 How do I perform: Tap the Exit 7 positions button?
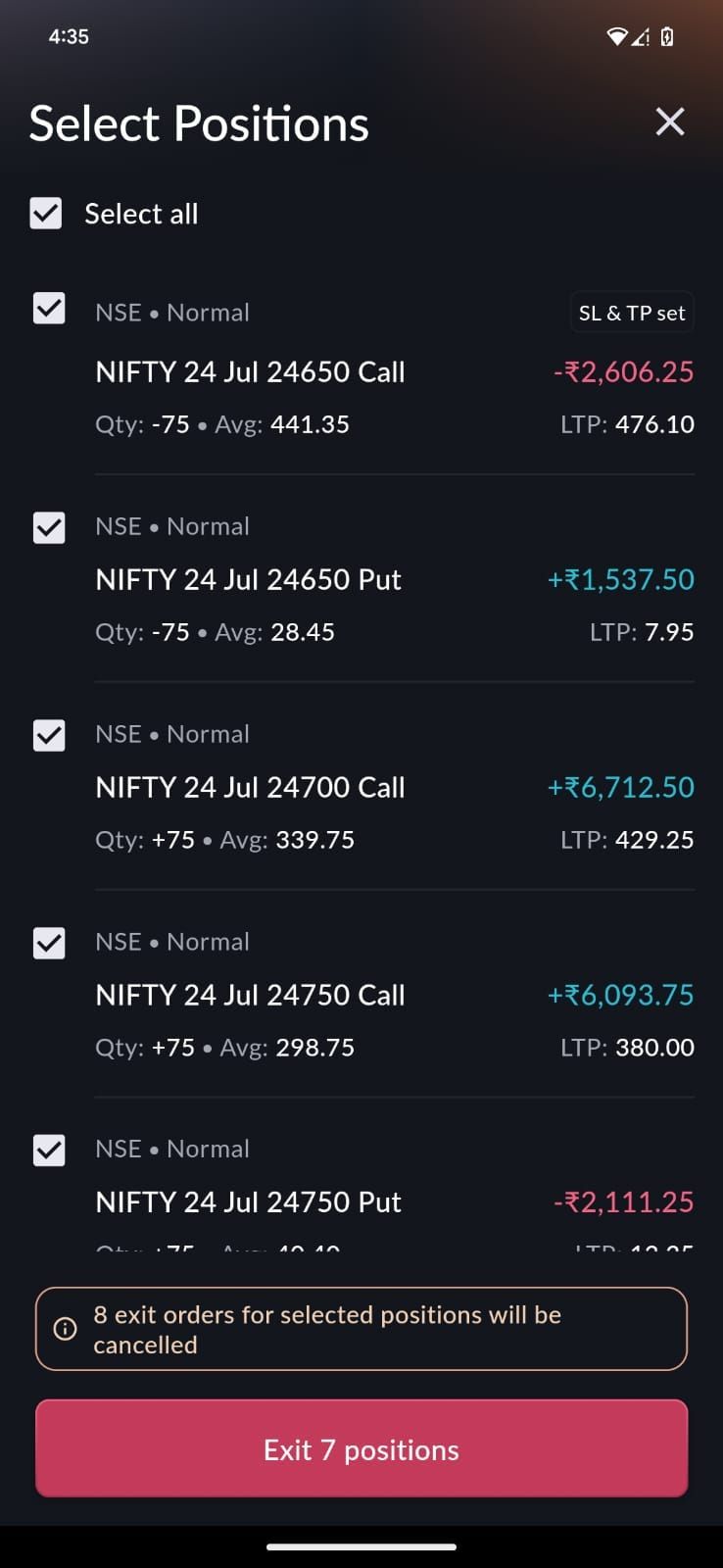(361, 1448)
